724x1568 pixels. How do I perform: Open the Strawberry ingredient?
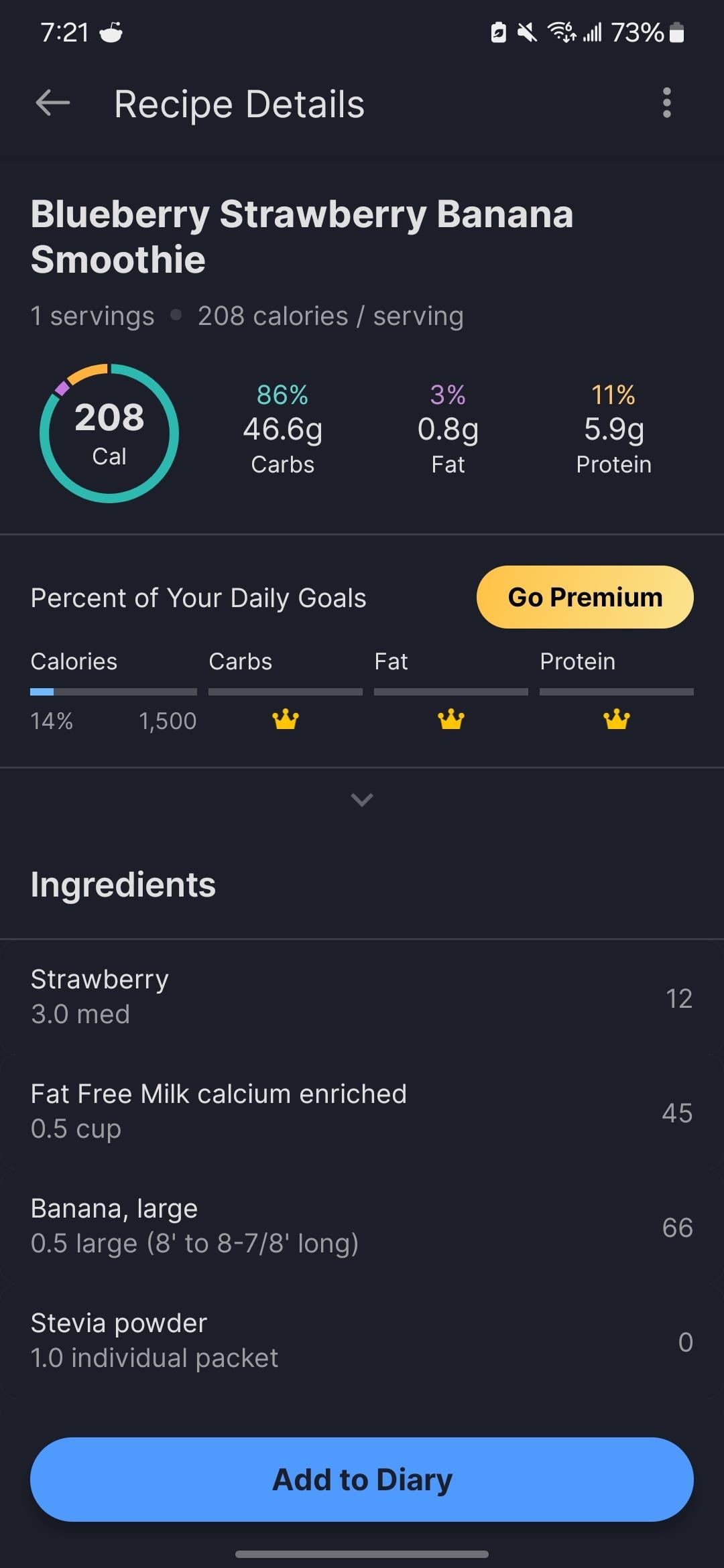(x=362, y=997)
